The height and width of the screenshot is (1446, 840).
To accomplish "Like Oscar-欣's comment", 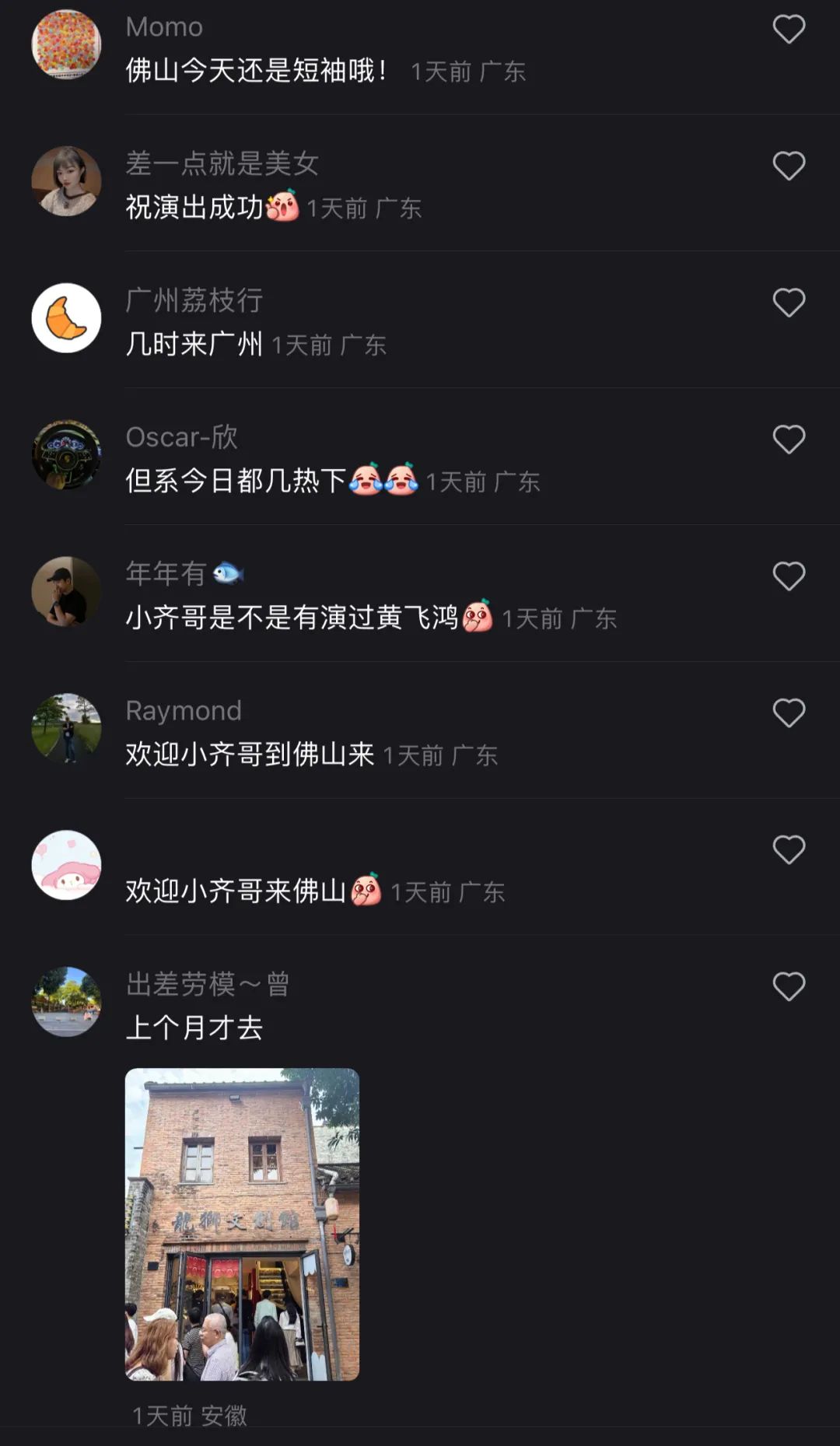I will point(789,439).
